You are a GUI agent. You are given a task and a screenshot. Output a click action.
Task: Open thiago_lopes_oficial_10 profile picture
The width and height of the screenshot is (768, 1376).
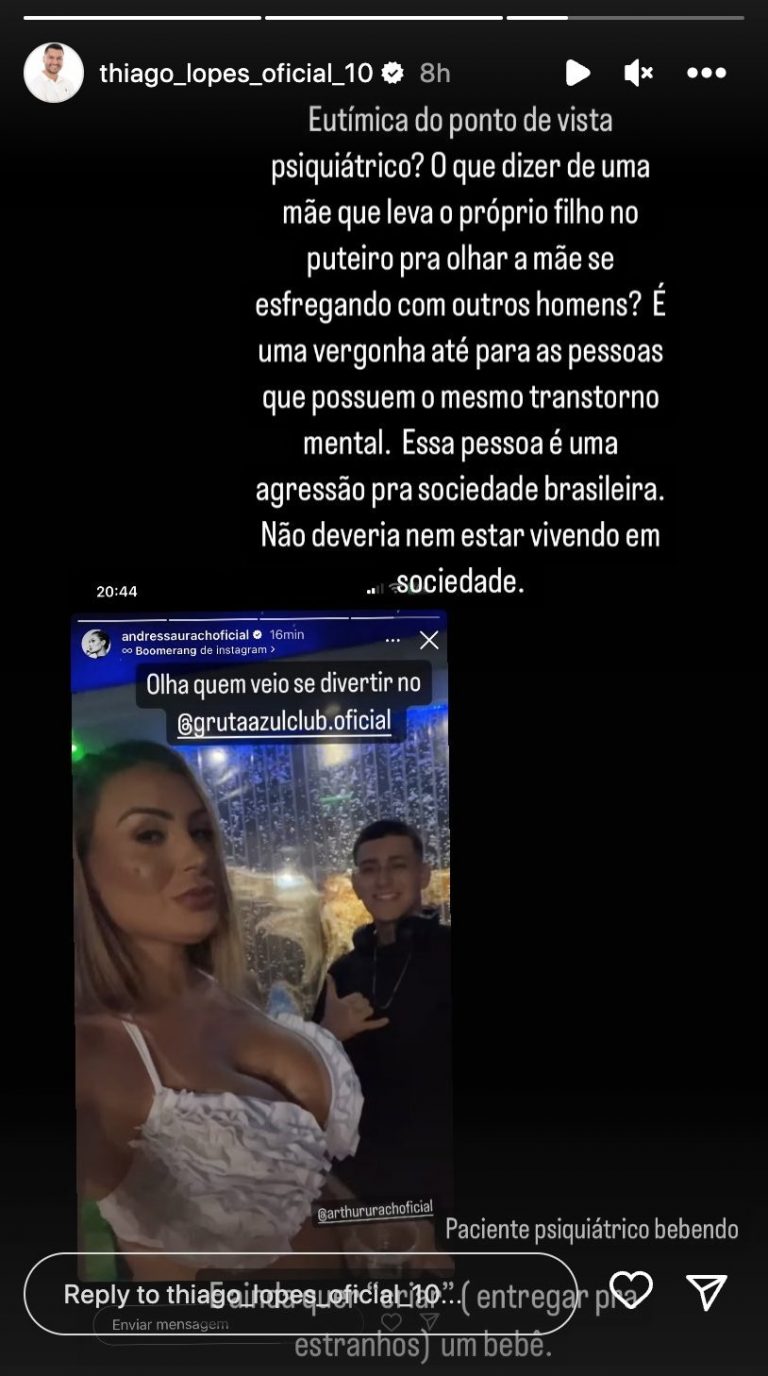click(54, 73)
